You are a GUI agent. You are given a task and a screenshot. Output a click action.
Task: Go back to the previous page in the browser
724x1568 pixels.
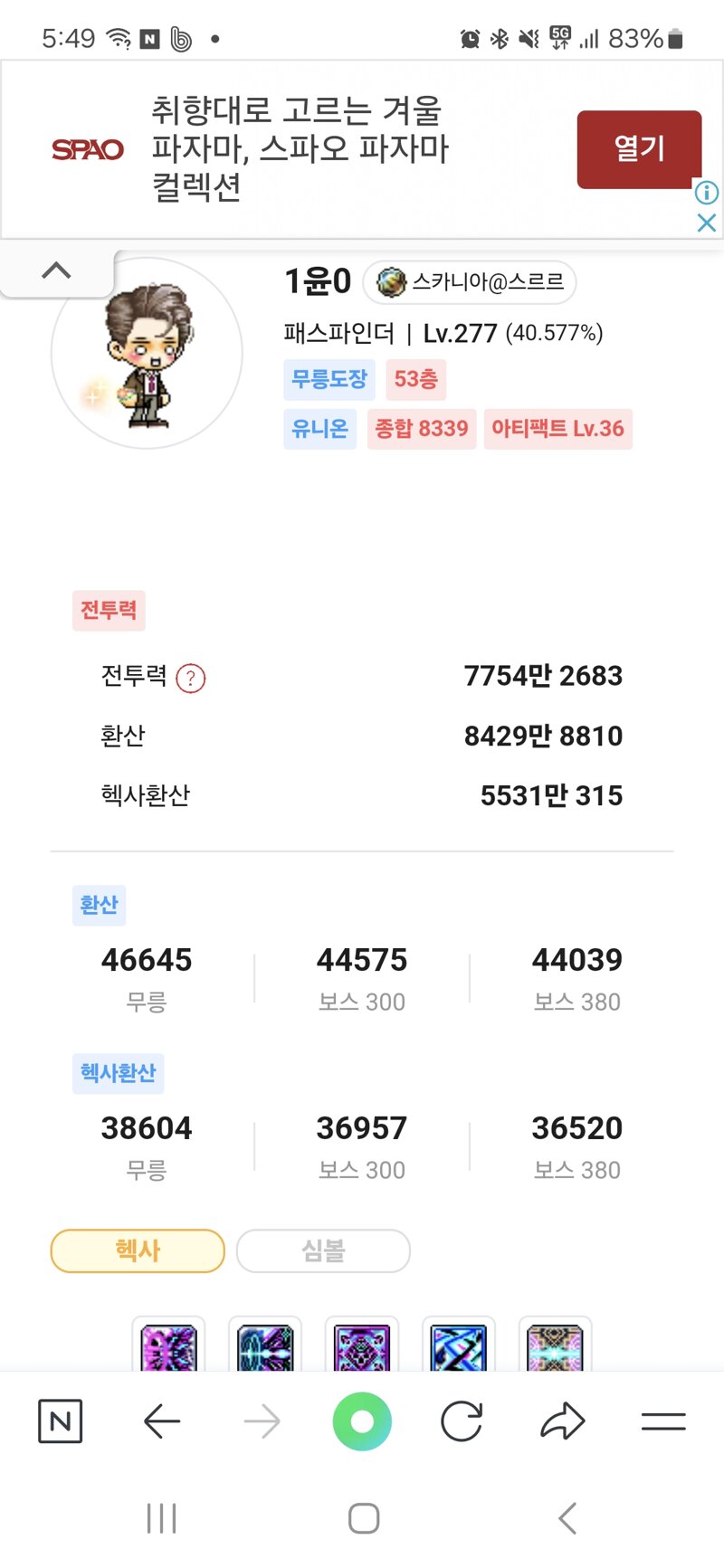coord(162,1421)
